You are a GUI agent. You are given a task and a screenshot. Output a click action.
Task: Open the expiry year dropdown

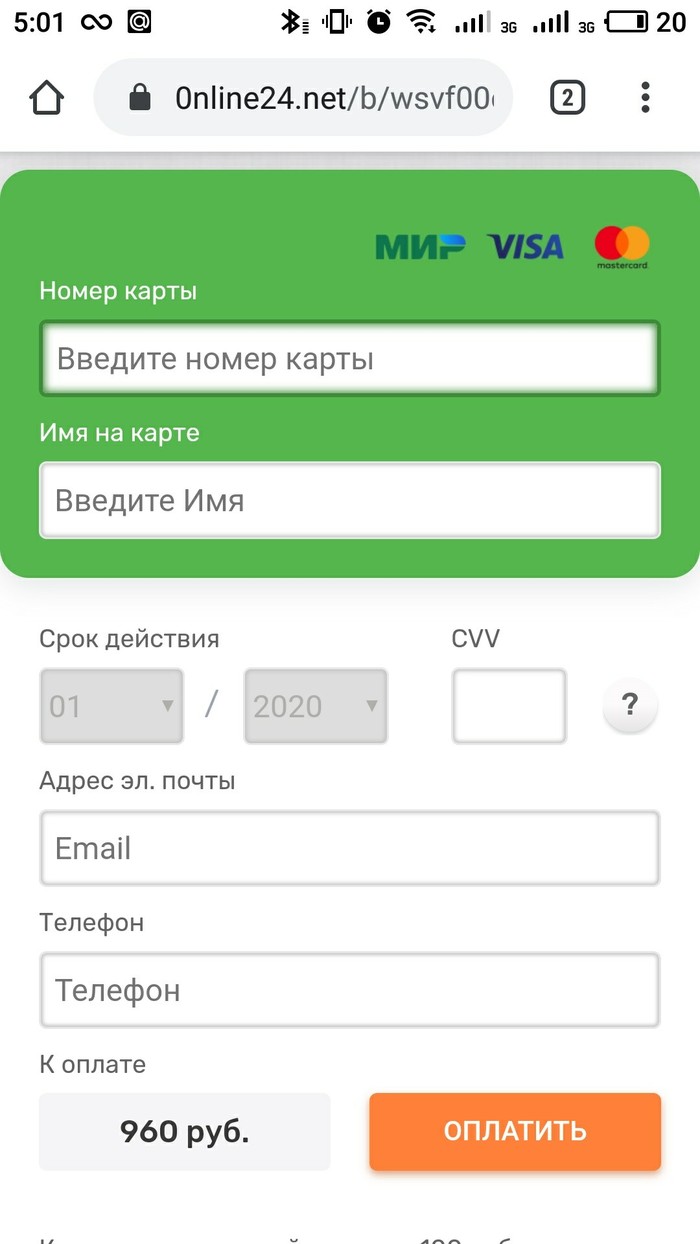[316, 706]
